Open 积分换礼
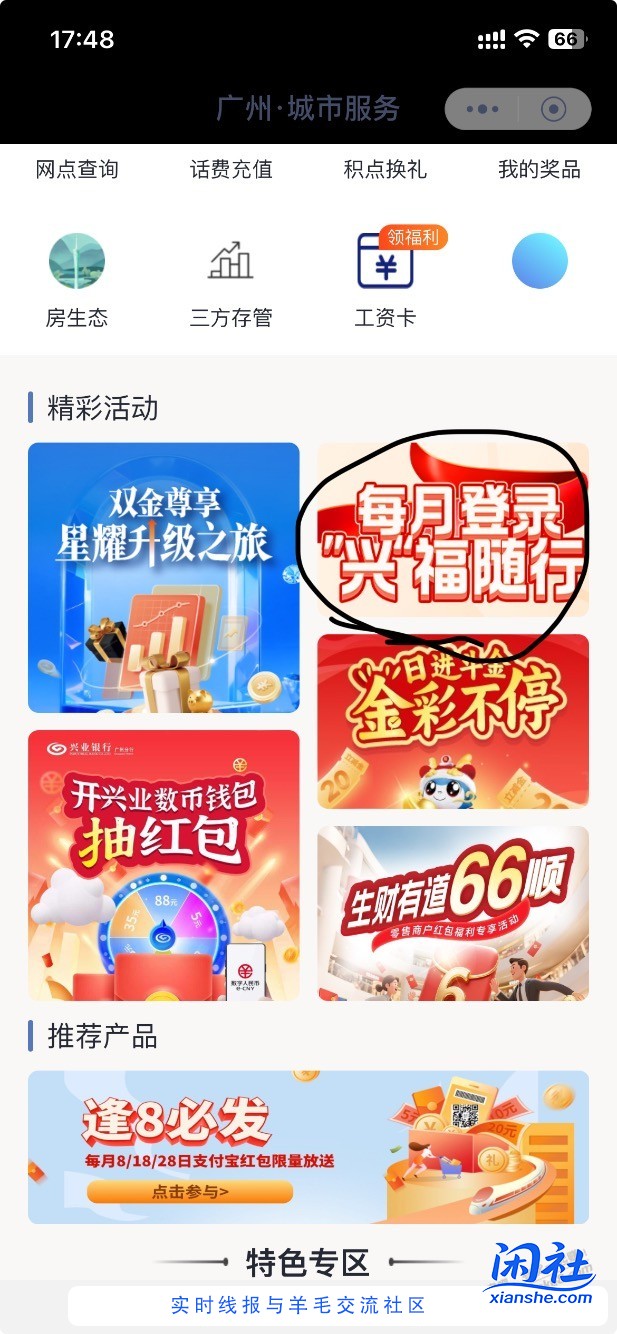This screenshot has width=617, height=1334. [385, 169]
